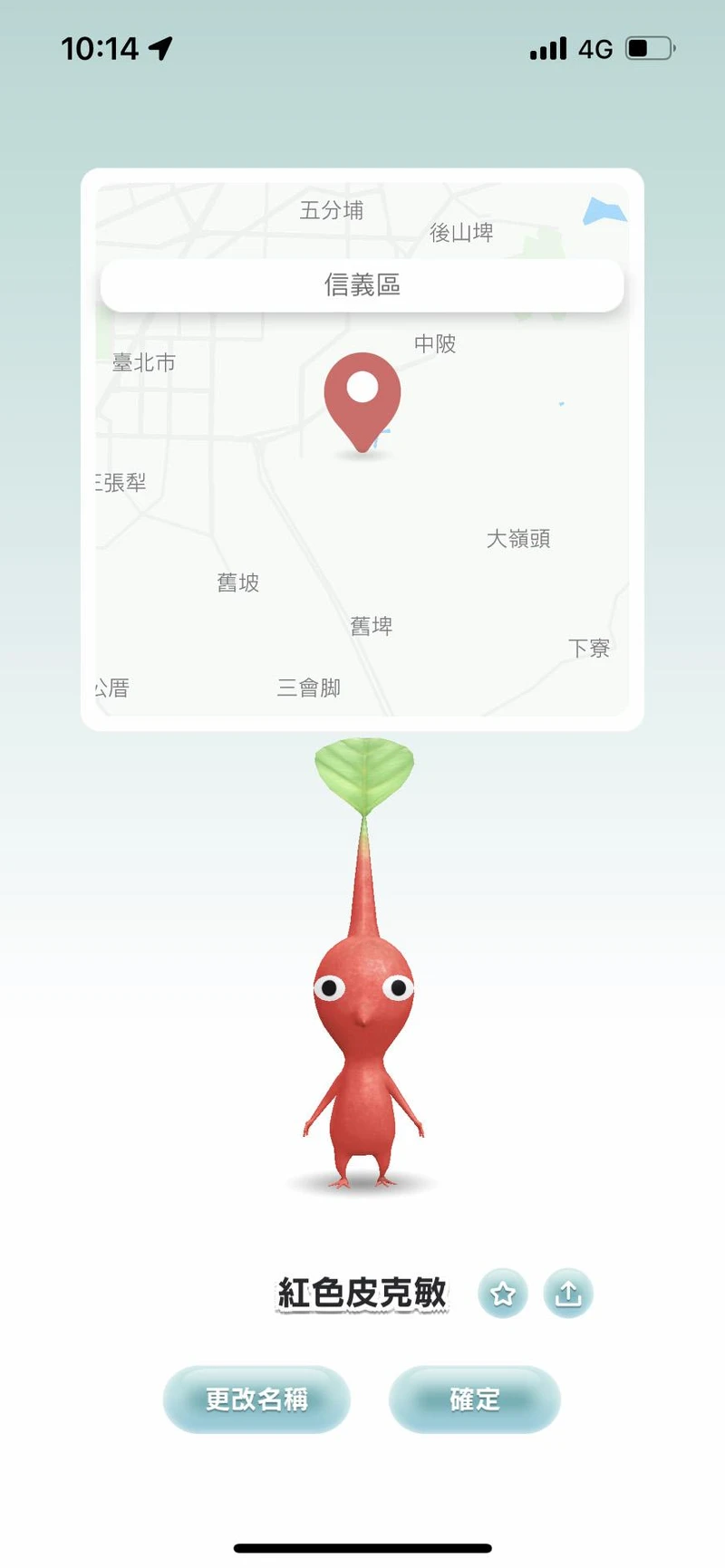The width and height of the screenshot is (725, 1568).
Task: Mark red Pikmin as favorite star
Action: 503,1294
